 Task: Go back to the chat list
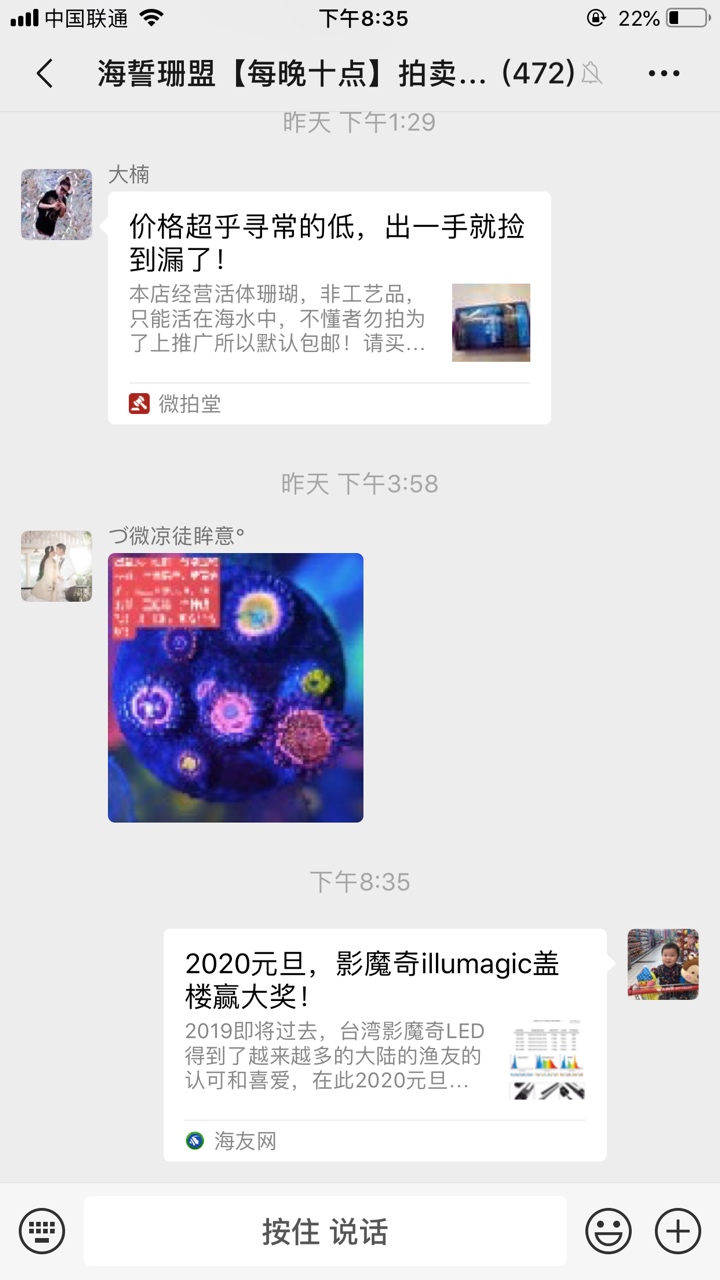coord(44,73)
